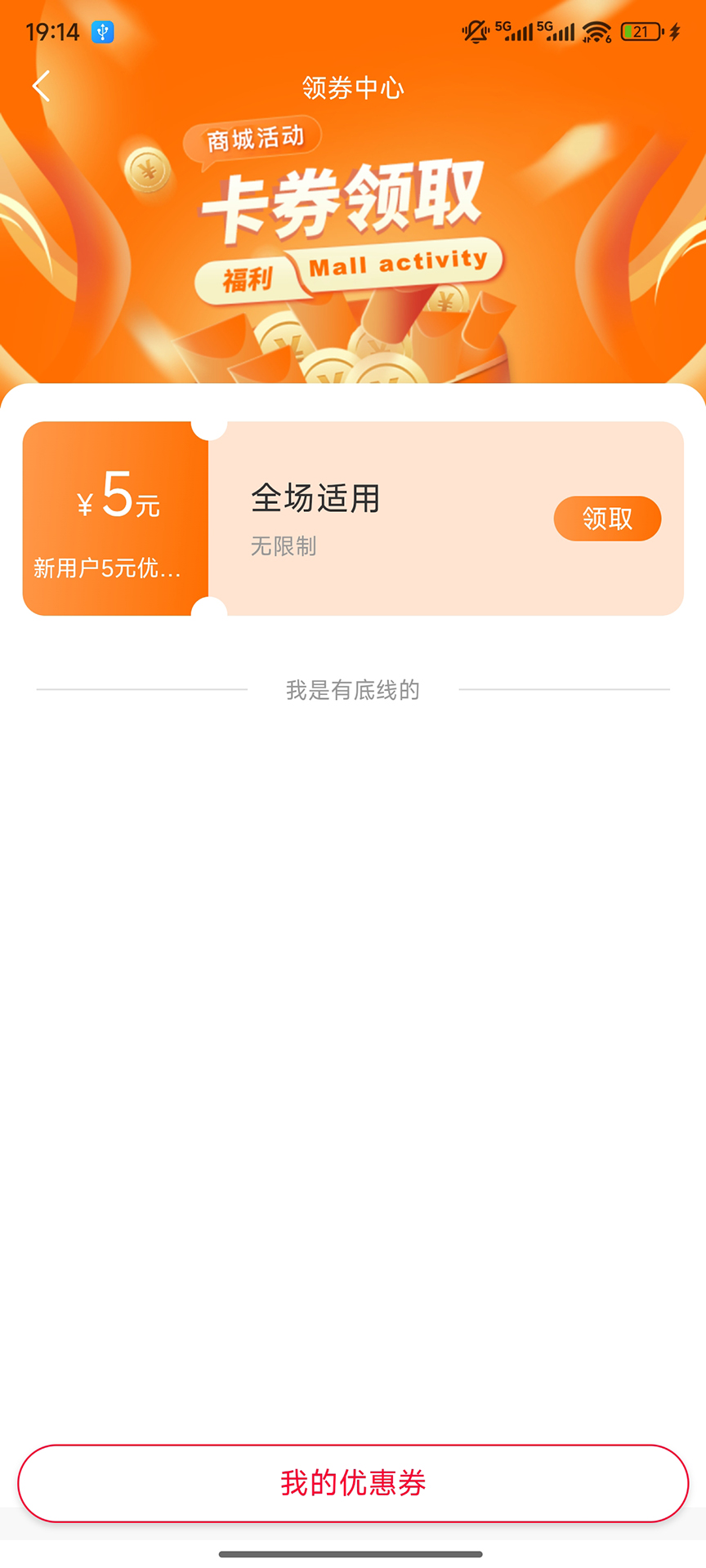
Task: Tap the charging lightning bolt icon
Action: pyautogui.click(x=677, y=31)
